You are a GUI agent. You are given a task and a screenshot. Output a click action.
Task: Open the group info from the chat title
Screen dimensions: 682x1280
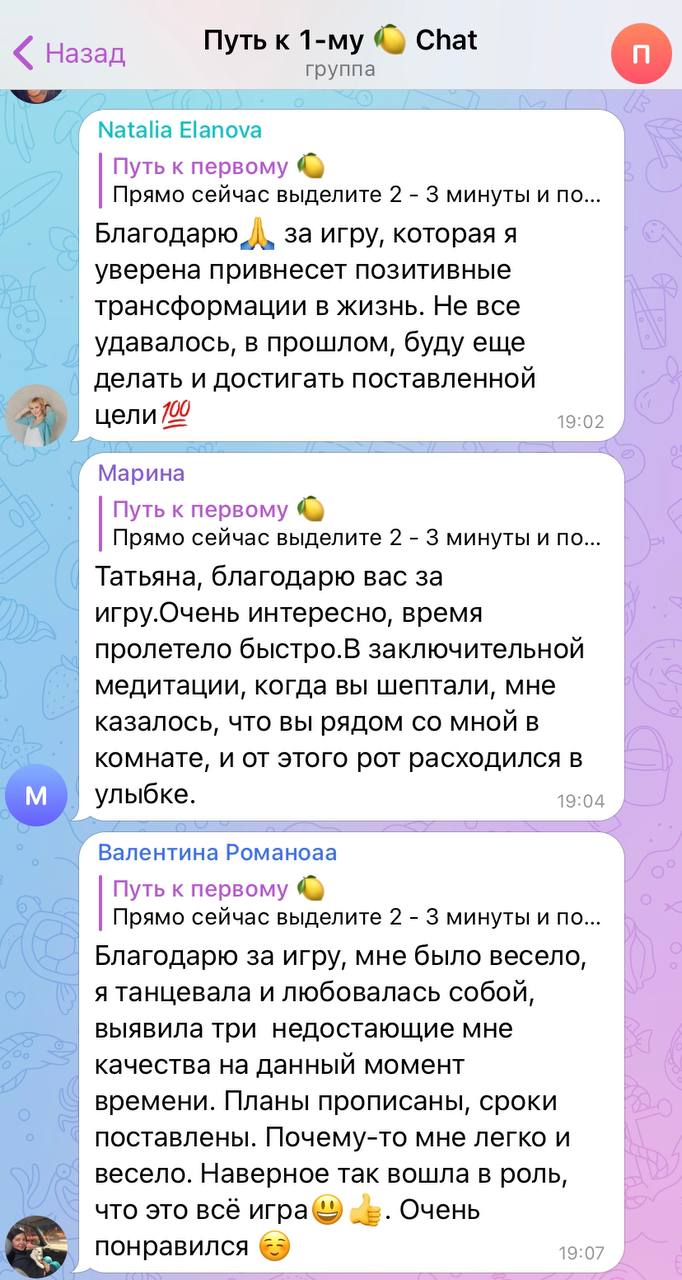click(340, 51)
